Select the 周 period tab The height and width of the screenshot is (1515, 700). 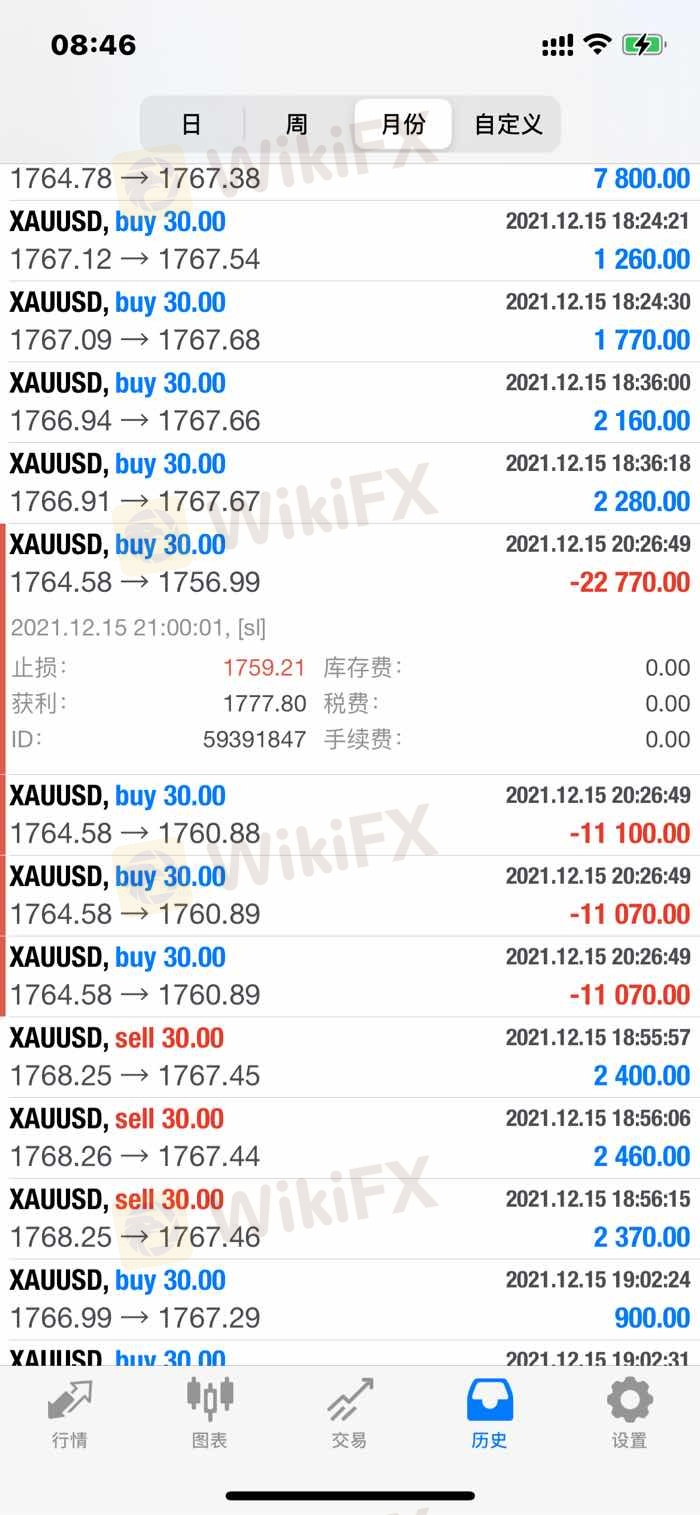[297, 124]
